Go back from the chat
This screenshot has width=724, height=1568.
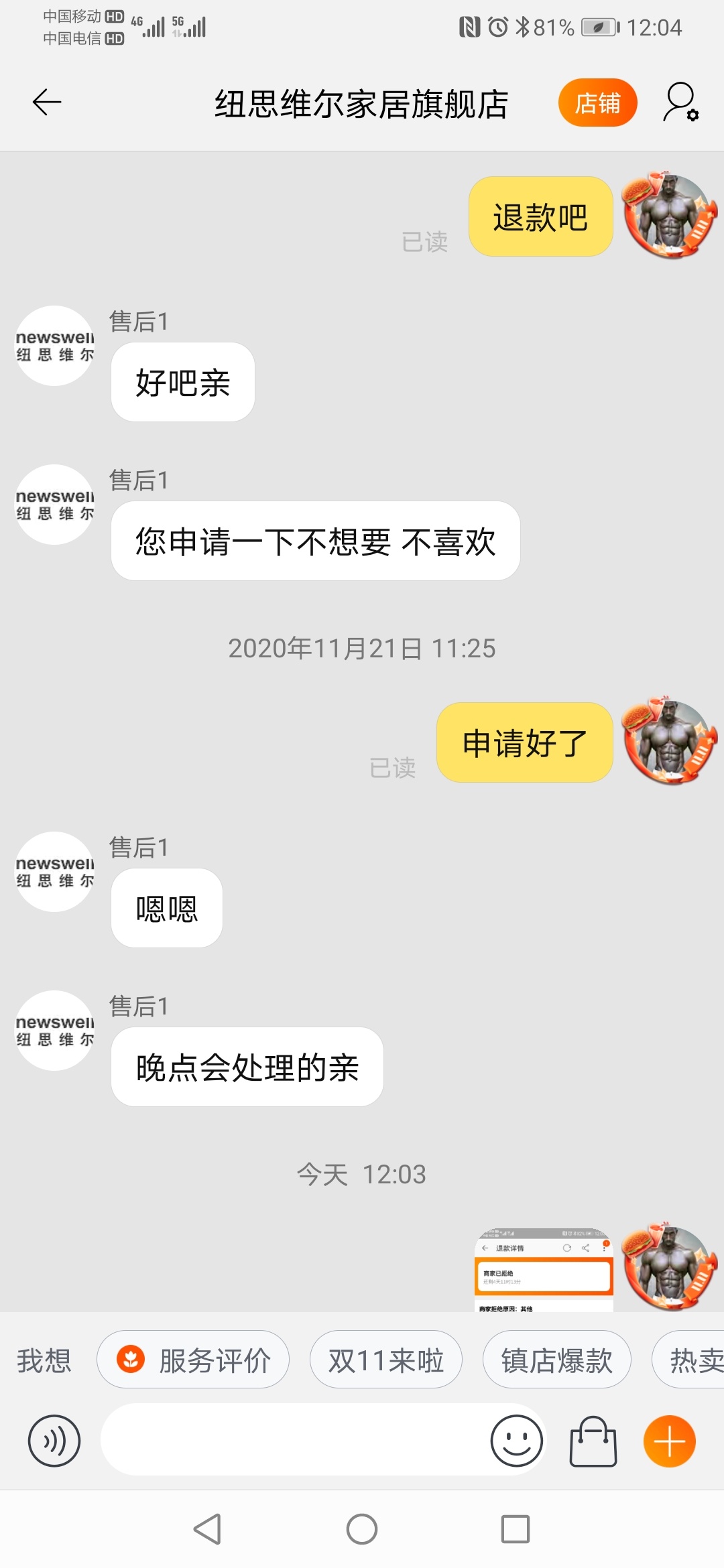point(47,103)
